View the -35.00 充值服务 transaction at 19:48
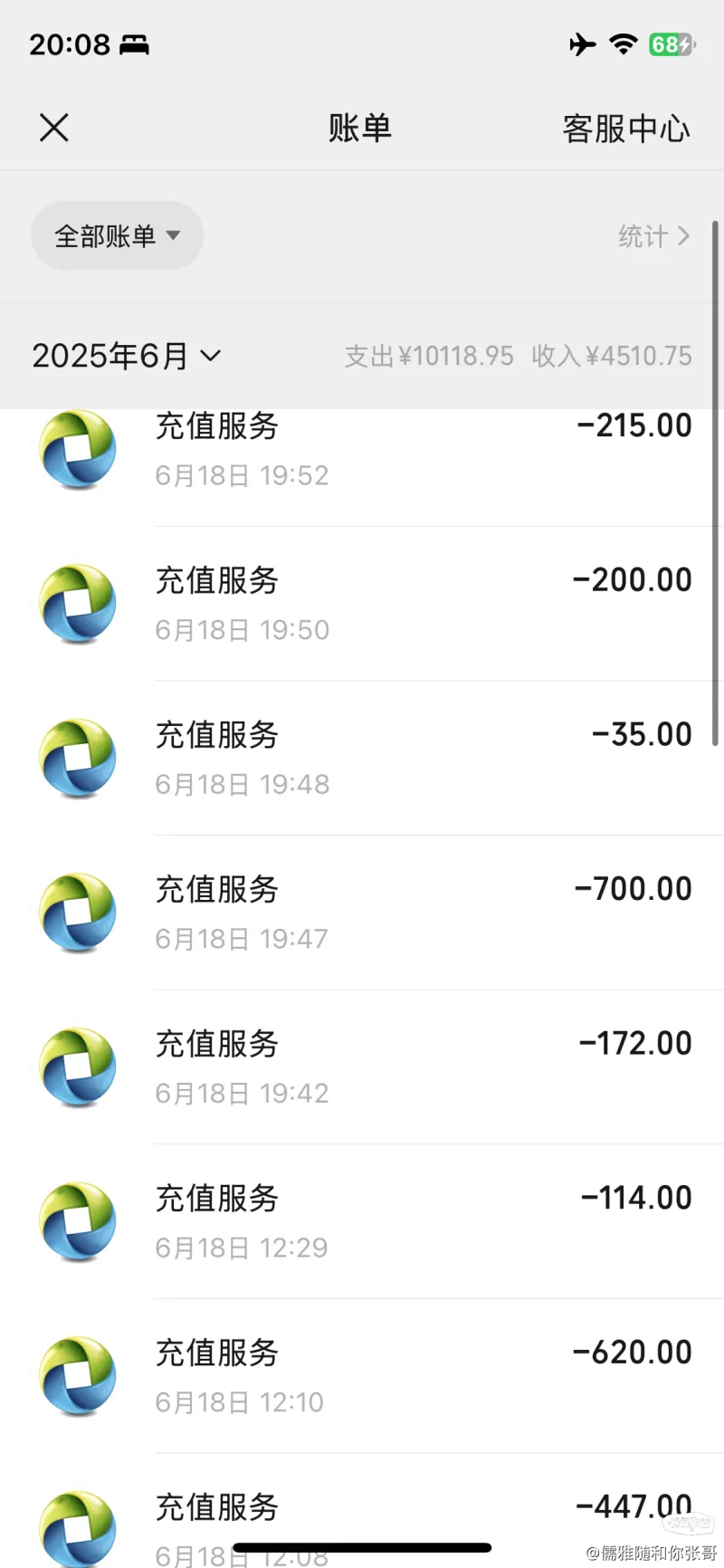Viewport: 724px width, 1568px height. [362, 759]
